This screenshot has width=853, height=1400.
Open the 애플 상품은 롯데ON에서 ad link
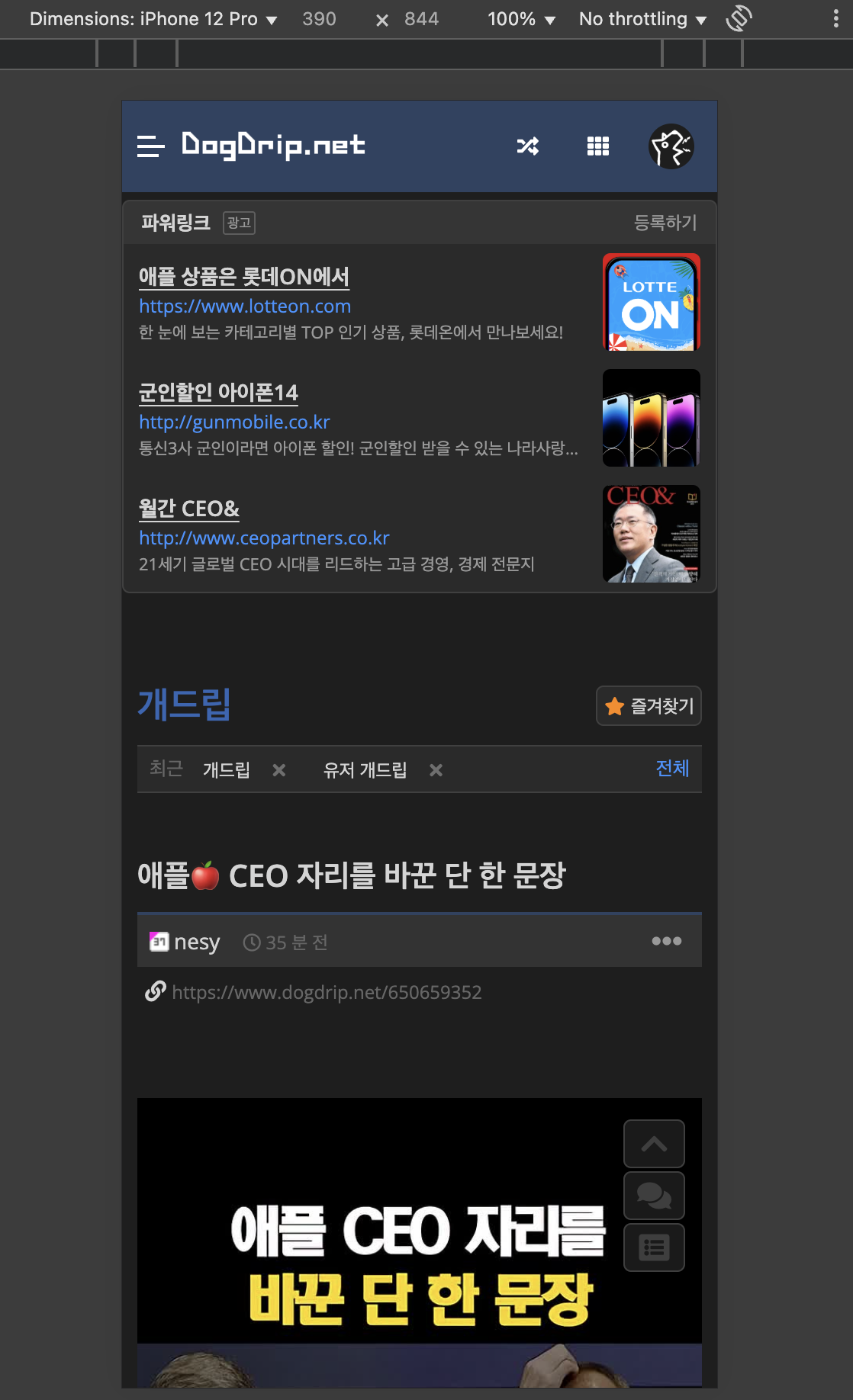coord(244,277)
